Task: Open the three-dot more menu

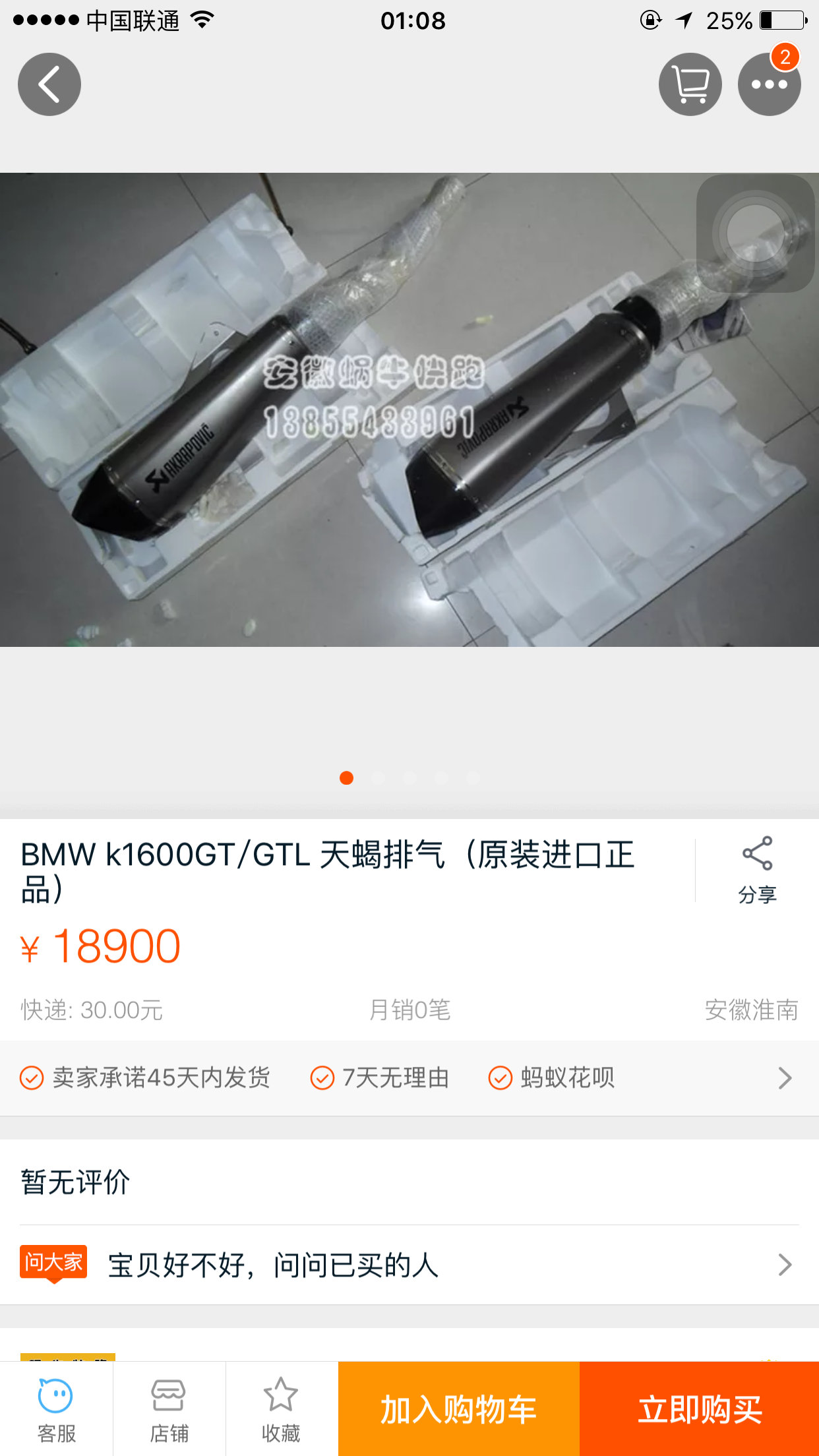Action: click(769, 84)
